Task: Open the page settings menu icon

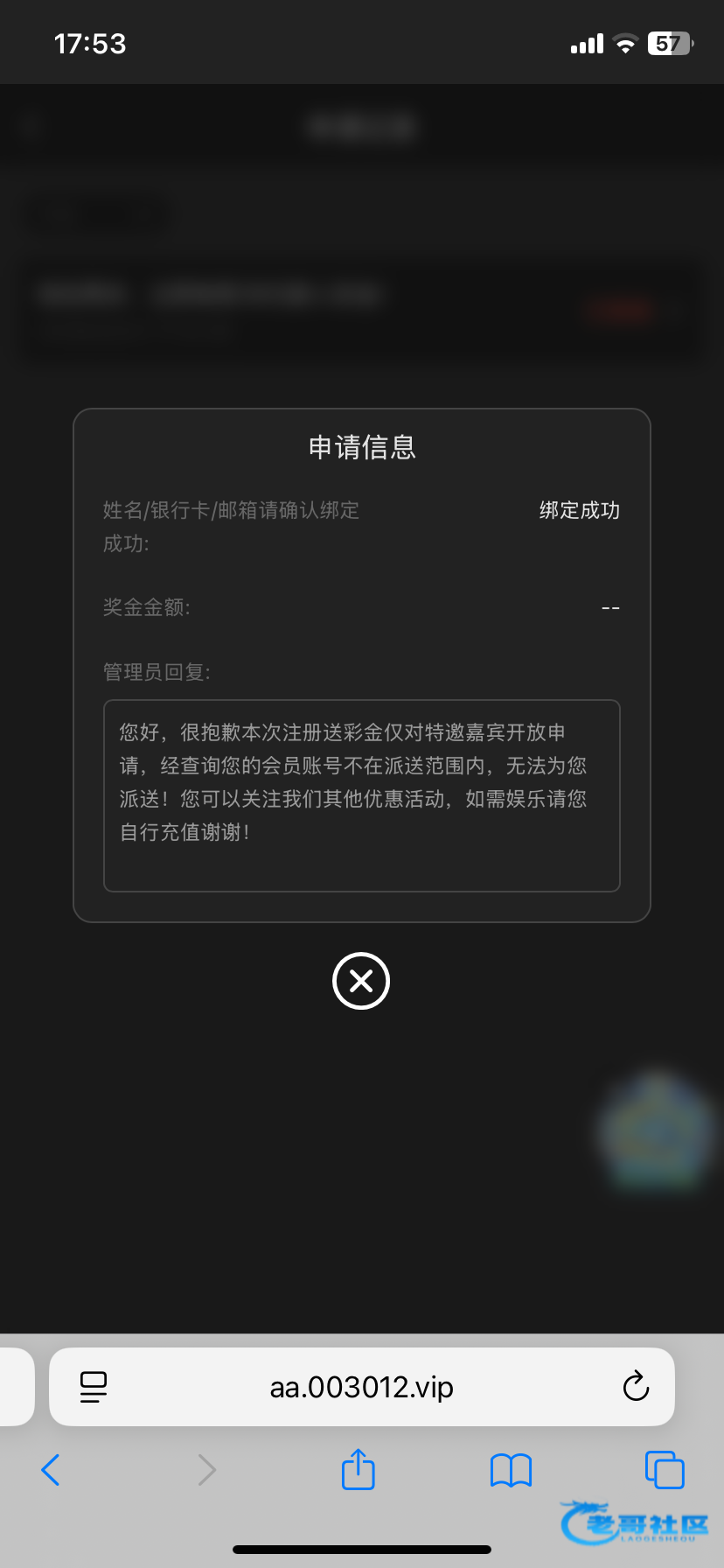Action: (x=94, y=1387)
